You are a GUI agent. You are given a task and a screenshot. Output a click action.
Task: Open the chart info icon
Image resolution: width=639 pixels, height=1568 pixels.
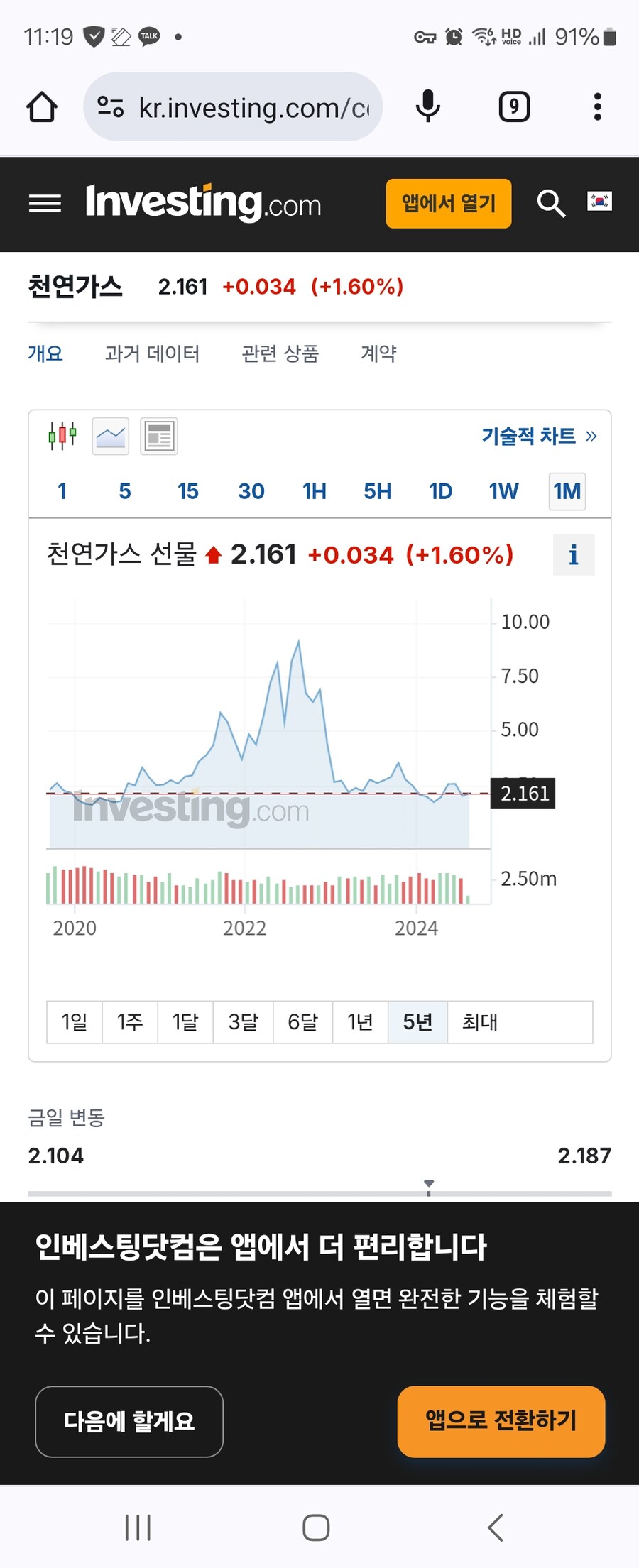coord(574,555)
